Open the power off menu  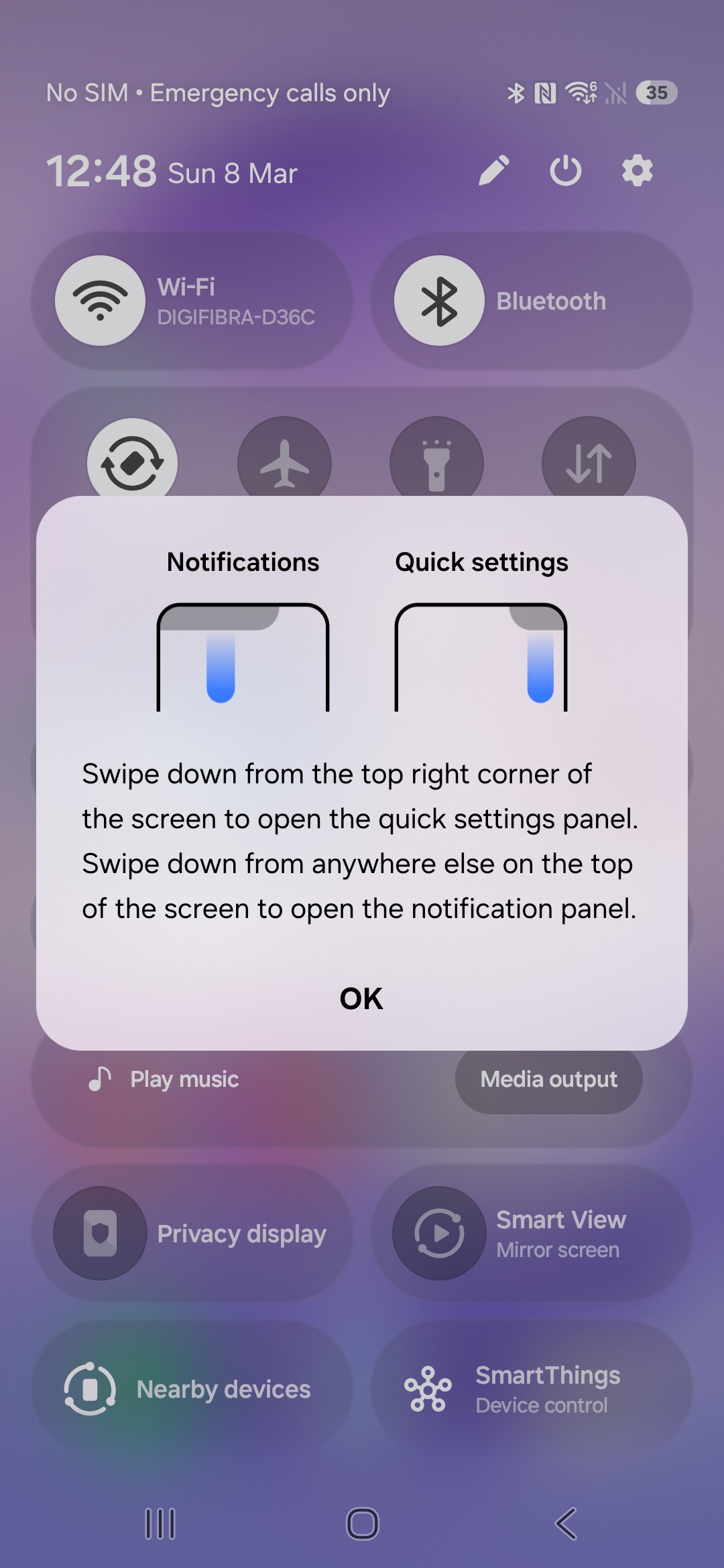pos(565,171)
